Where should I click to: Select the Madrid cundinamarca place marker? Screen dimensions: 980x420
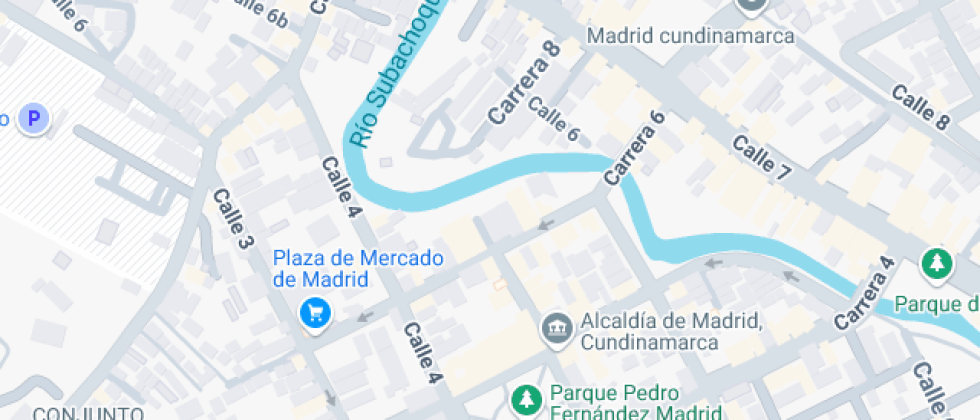pyautogui.click(x=752, y=6)
